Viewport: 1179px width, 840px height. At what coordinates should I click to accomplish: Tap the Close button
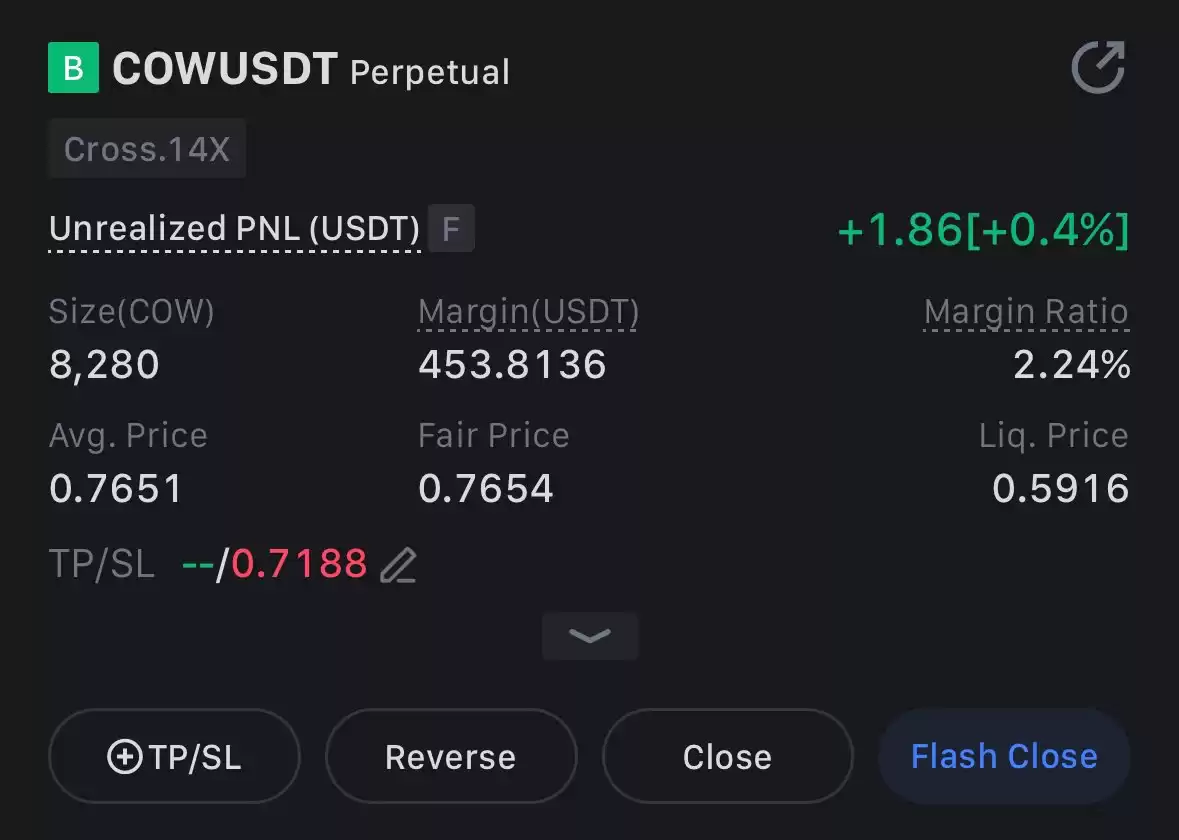coord(727,757)
